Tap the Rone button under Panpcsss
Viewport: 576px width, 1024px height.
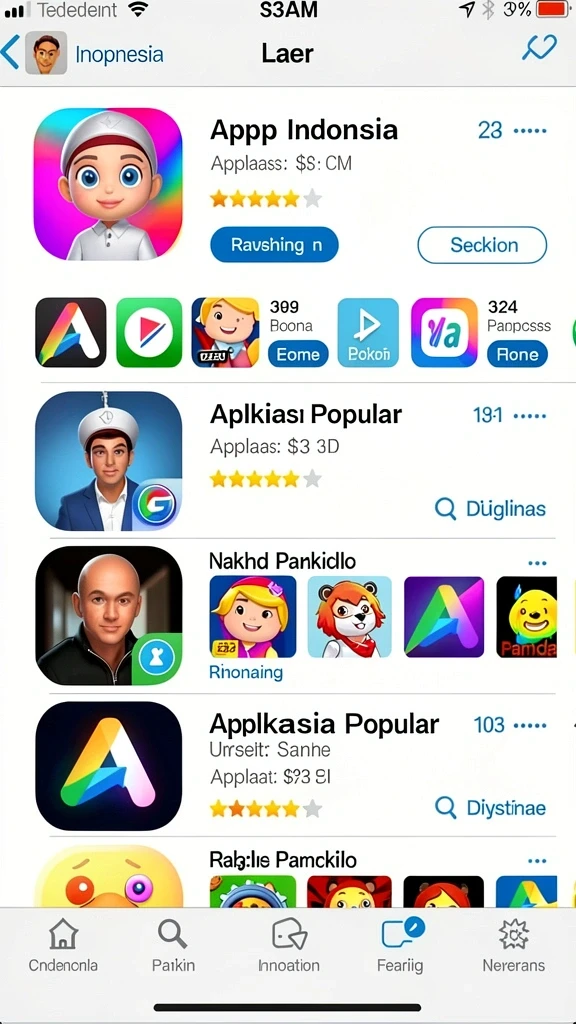pyautogui.click(x=517, y=354)
